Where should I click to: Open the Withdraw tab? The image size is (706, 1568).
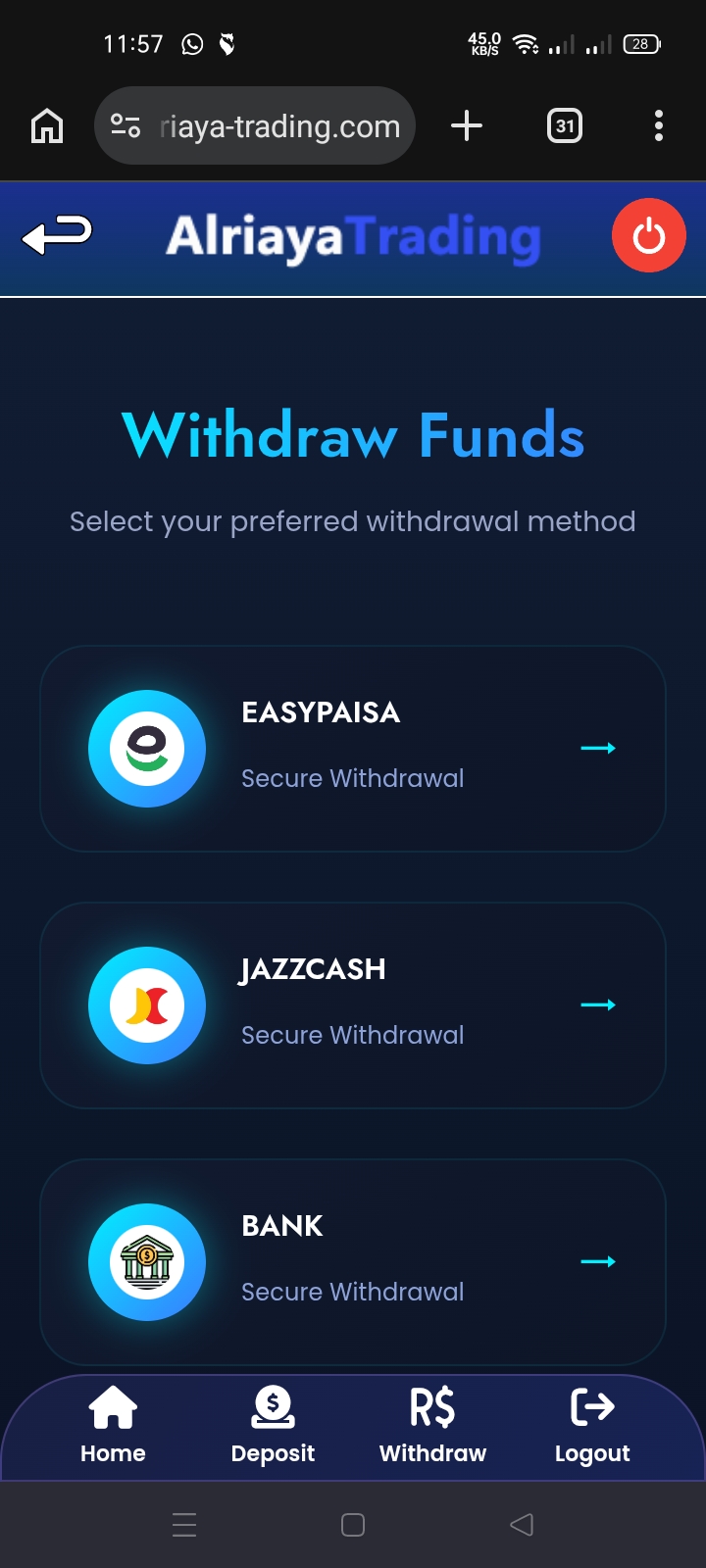pyautogui.click(x=432, y=1426)
